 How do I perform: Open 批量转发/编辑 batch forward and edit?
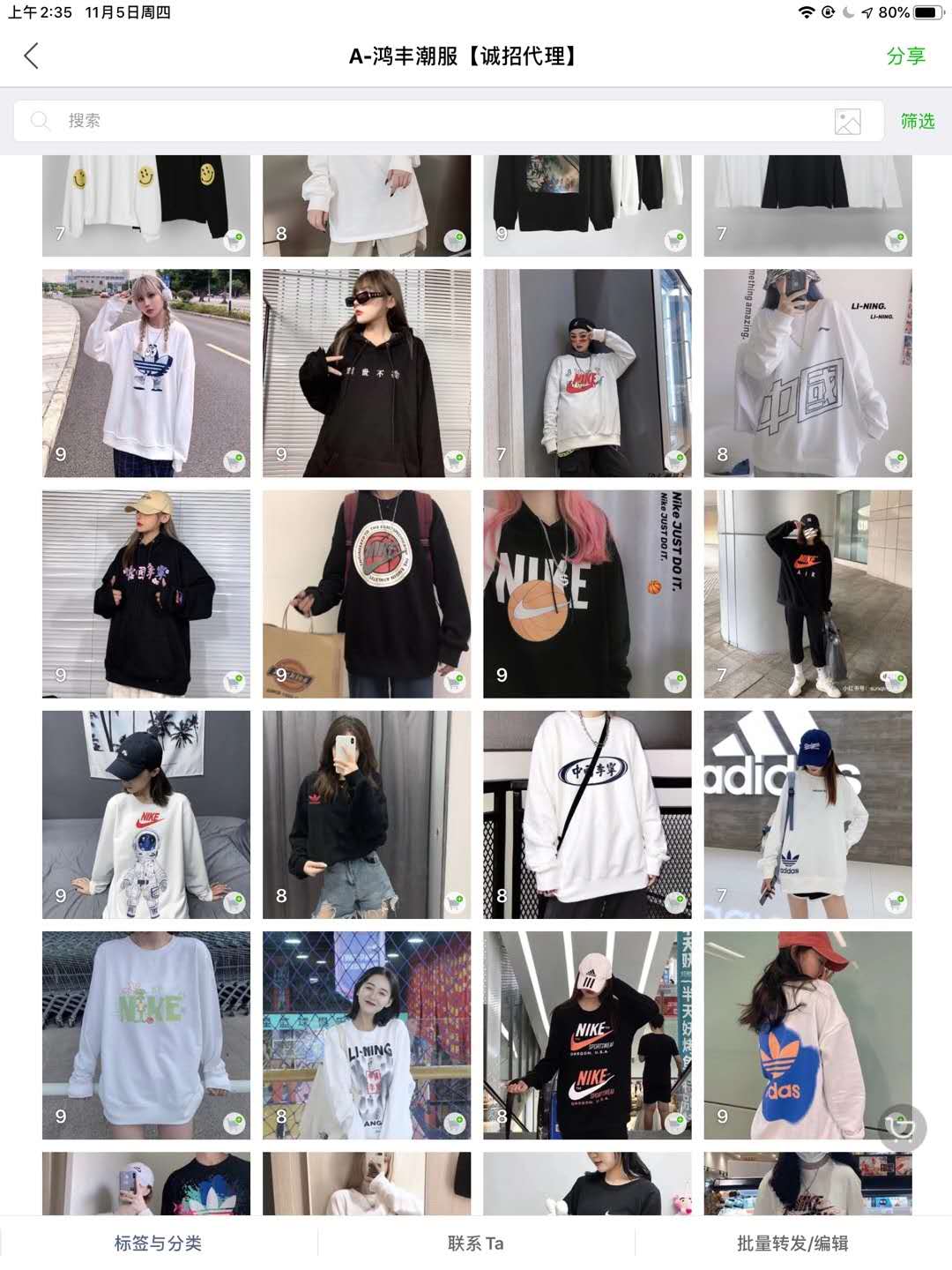point(792,1244)
